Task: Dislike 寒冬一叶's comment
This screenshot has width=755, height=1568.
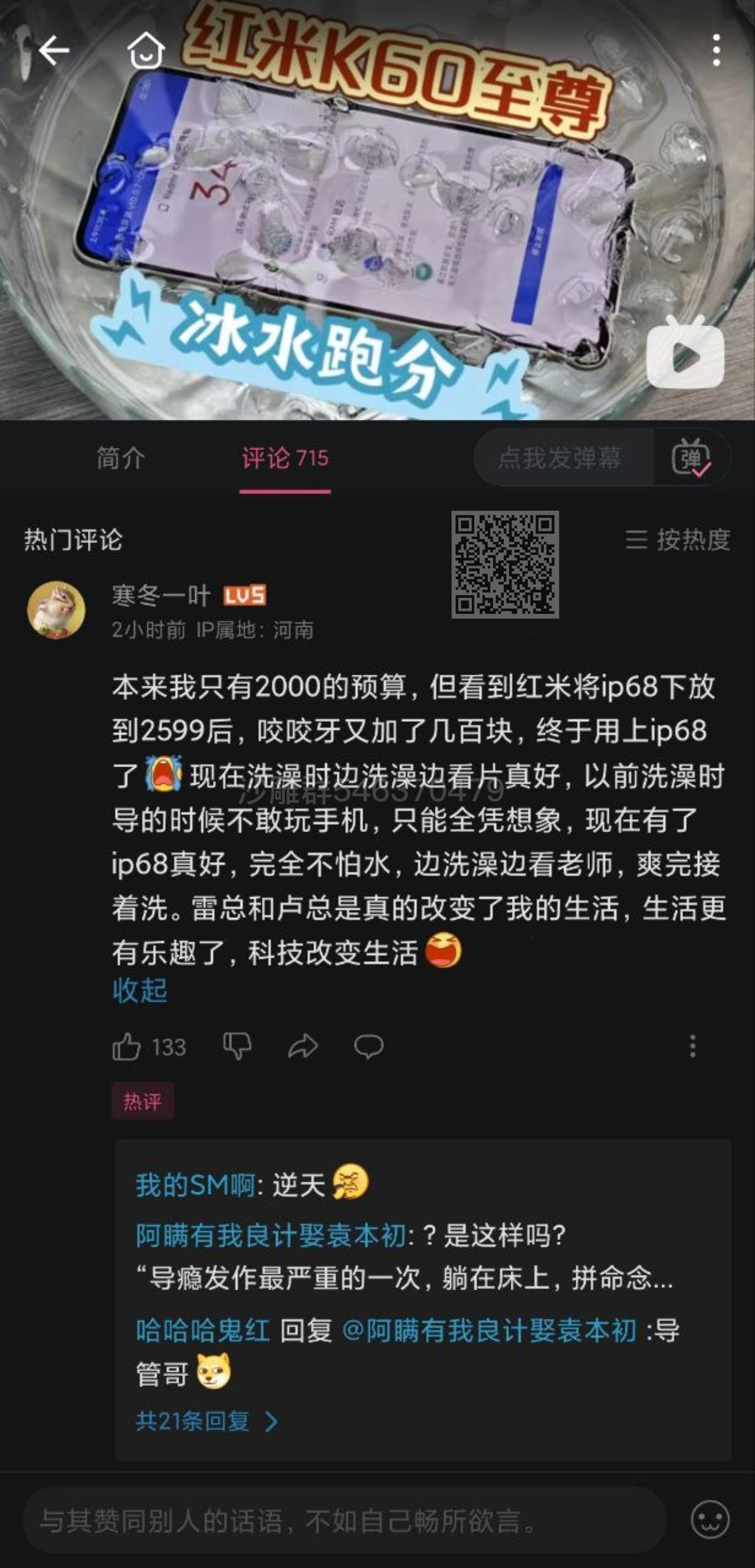Action: tap(237, 1046)
